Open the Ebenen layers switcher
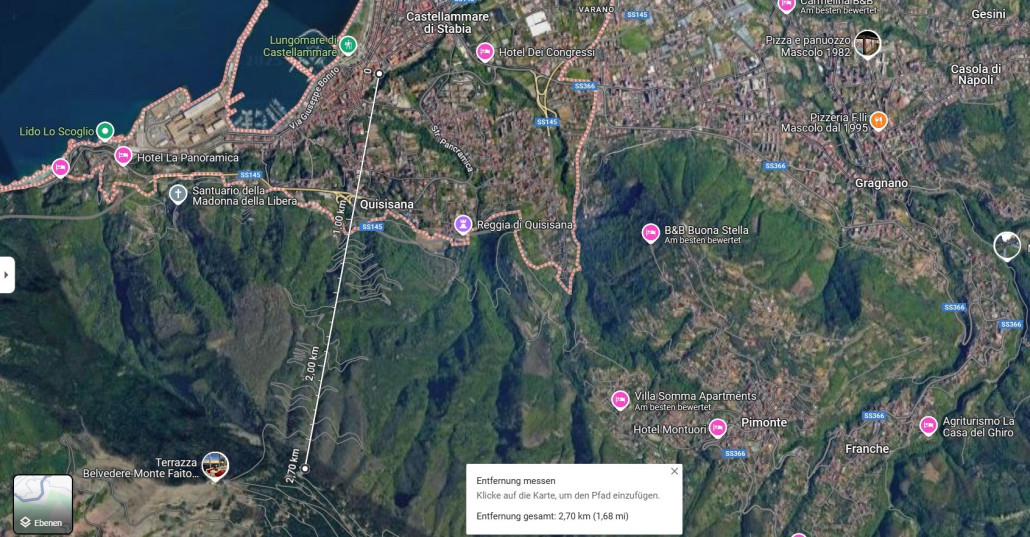The width and height of the screenshot is (1030, 537). pyautogui.click(x=42, y=504)
